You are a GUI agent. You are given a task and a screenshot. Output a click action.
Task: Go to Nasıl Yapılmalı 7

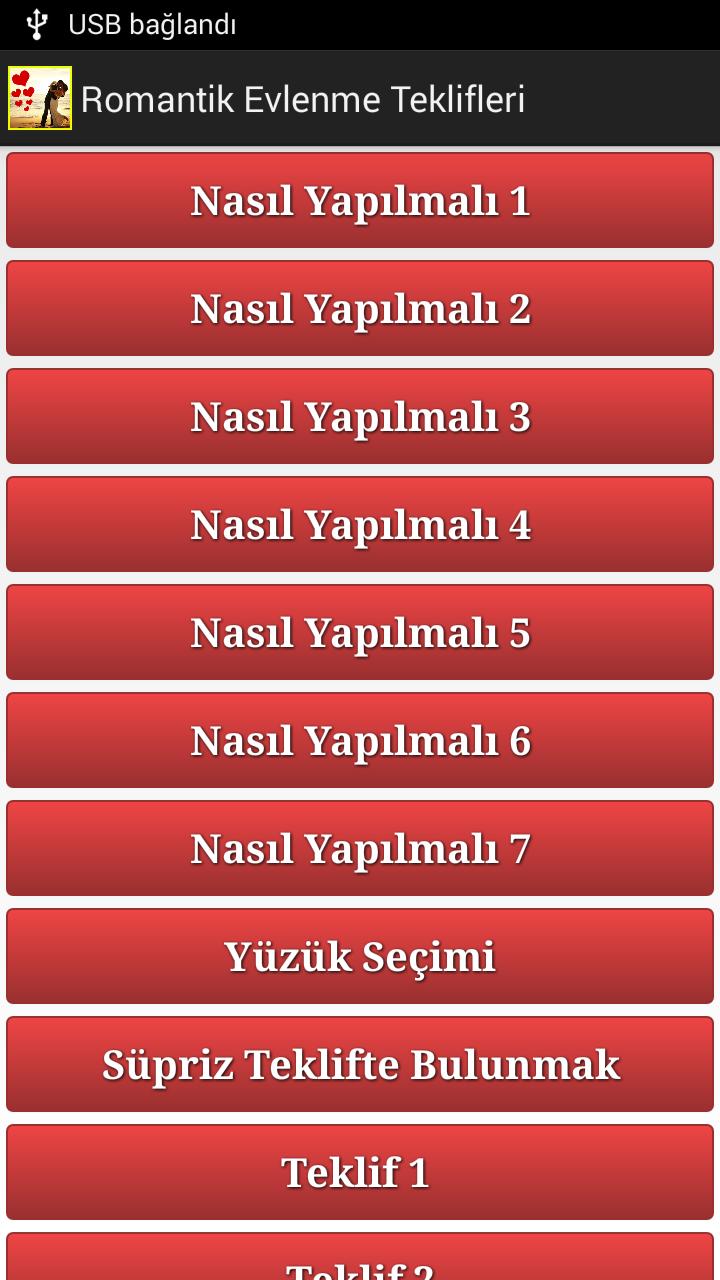[360, 848]
